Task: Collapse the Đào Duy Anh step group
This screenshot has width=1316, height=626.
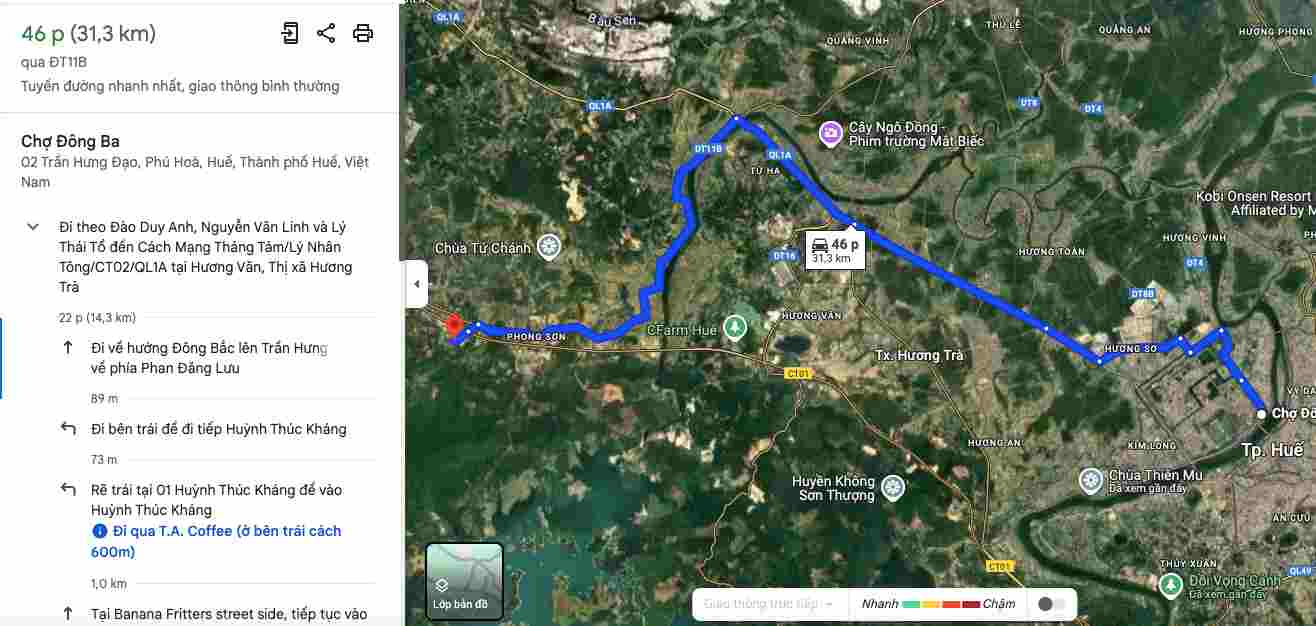Action: click(x=33, y=227)
